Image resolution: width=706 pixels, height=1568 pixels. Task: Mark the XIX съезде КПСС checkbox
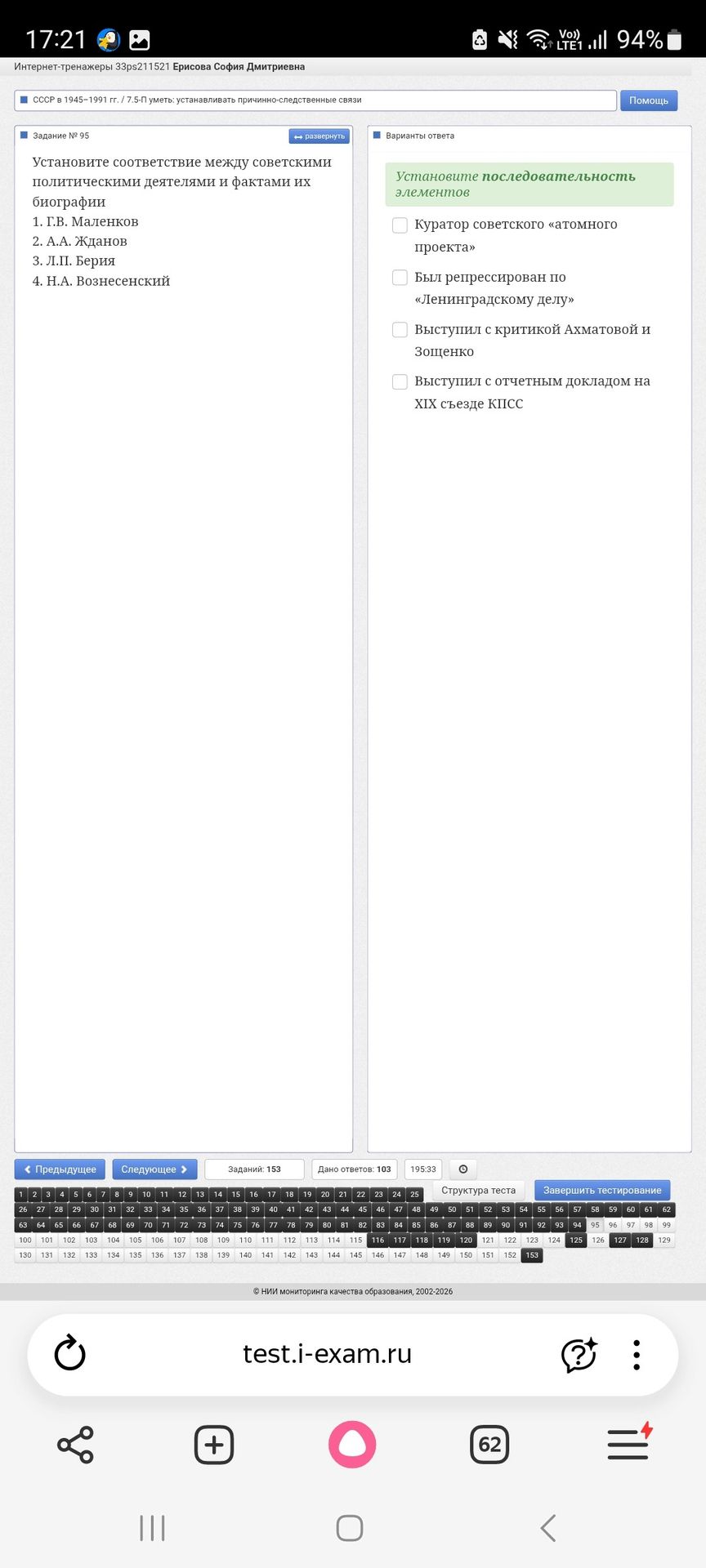click(x=400, y=381)
